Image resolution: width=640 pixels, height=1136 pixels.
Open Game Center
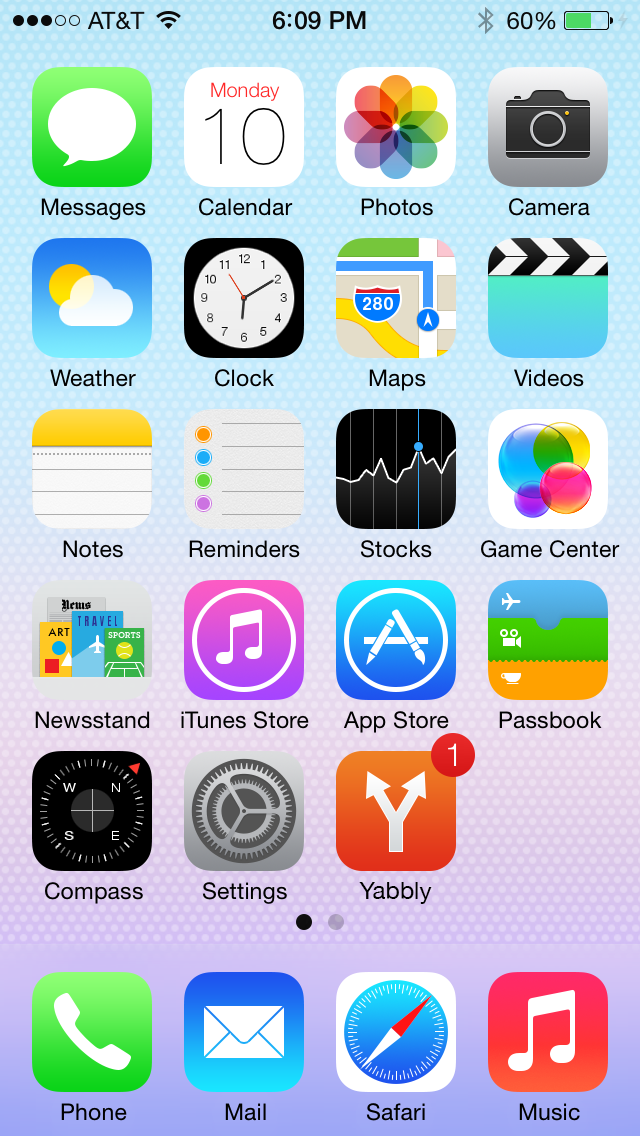[548, 469]
